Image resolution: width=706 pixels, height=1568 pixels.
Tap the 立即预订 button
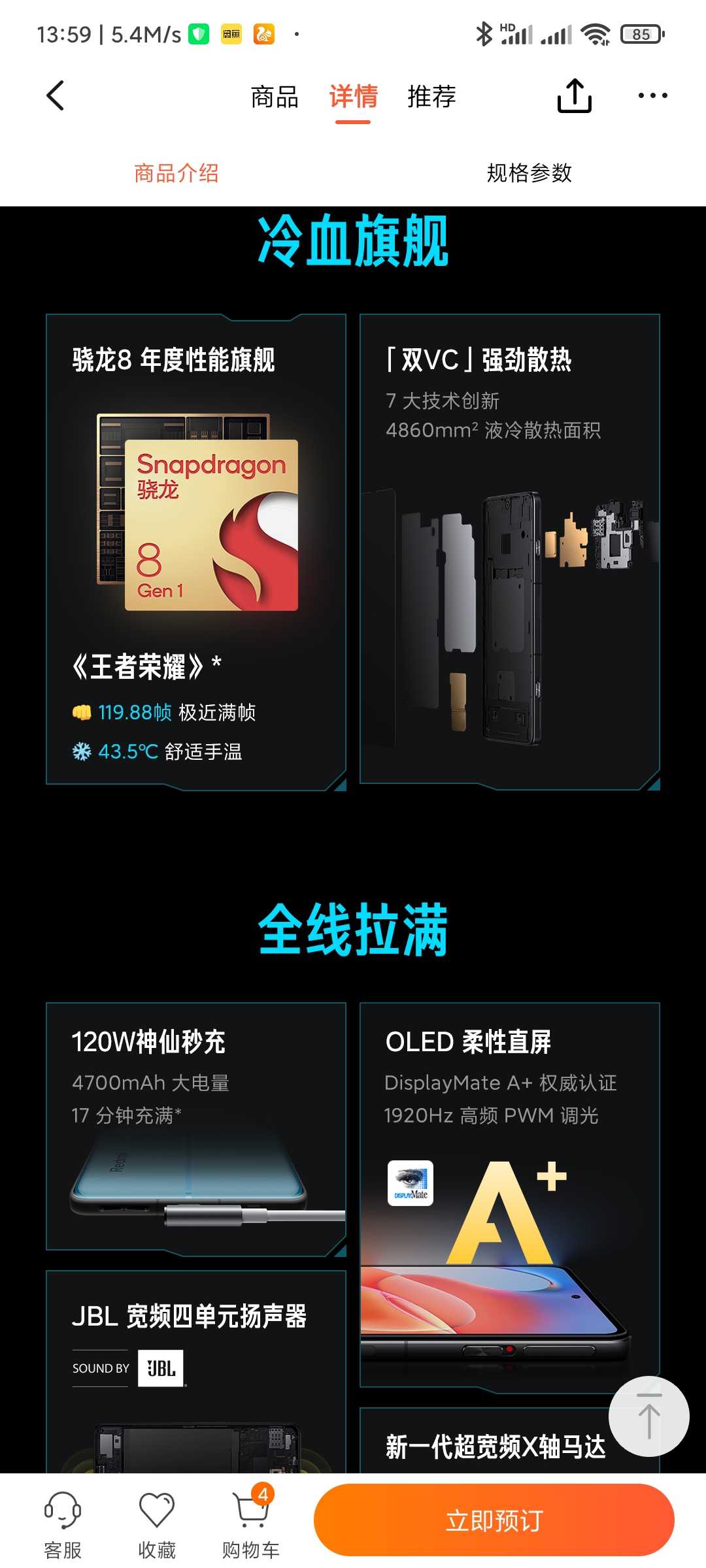coord(494,1520)
